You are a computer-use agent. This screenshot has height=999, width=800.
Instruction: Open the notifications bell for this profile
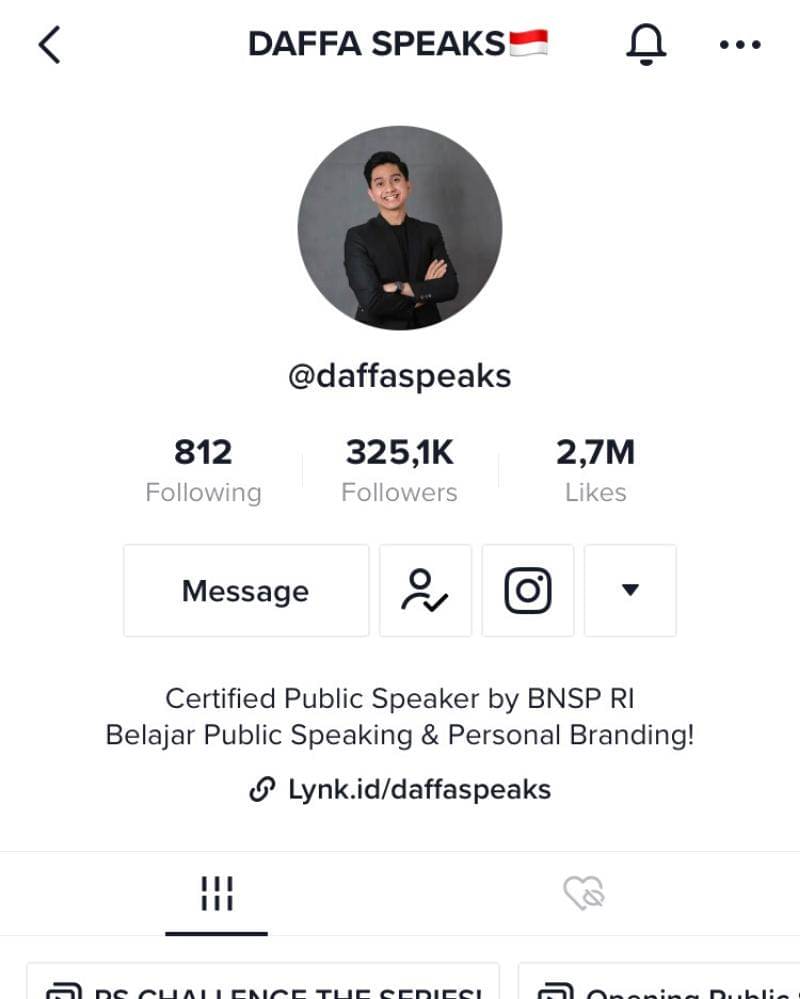tap(646, 45)
